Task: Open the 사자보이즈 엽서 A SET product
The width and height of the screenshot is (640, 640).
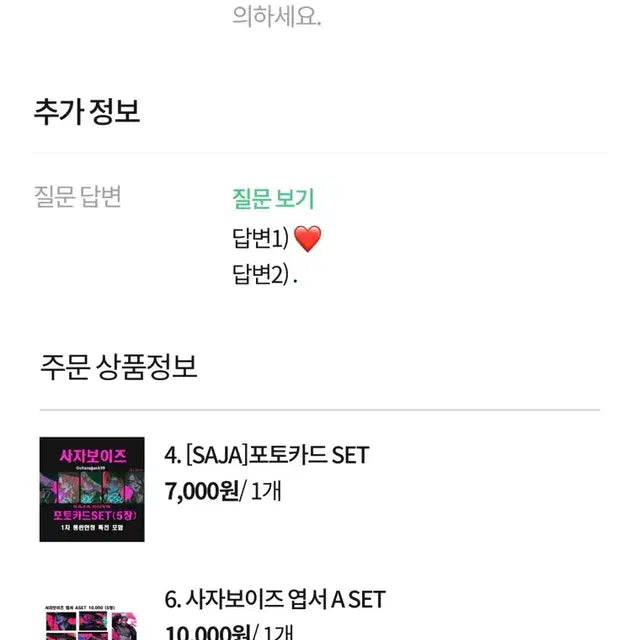Action: tap(274, 600)
